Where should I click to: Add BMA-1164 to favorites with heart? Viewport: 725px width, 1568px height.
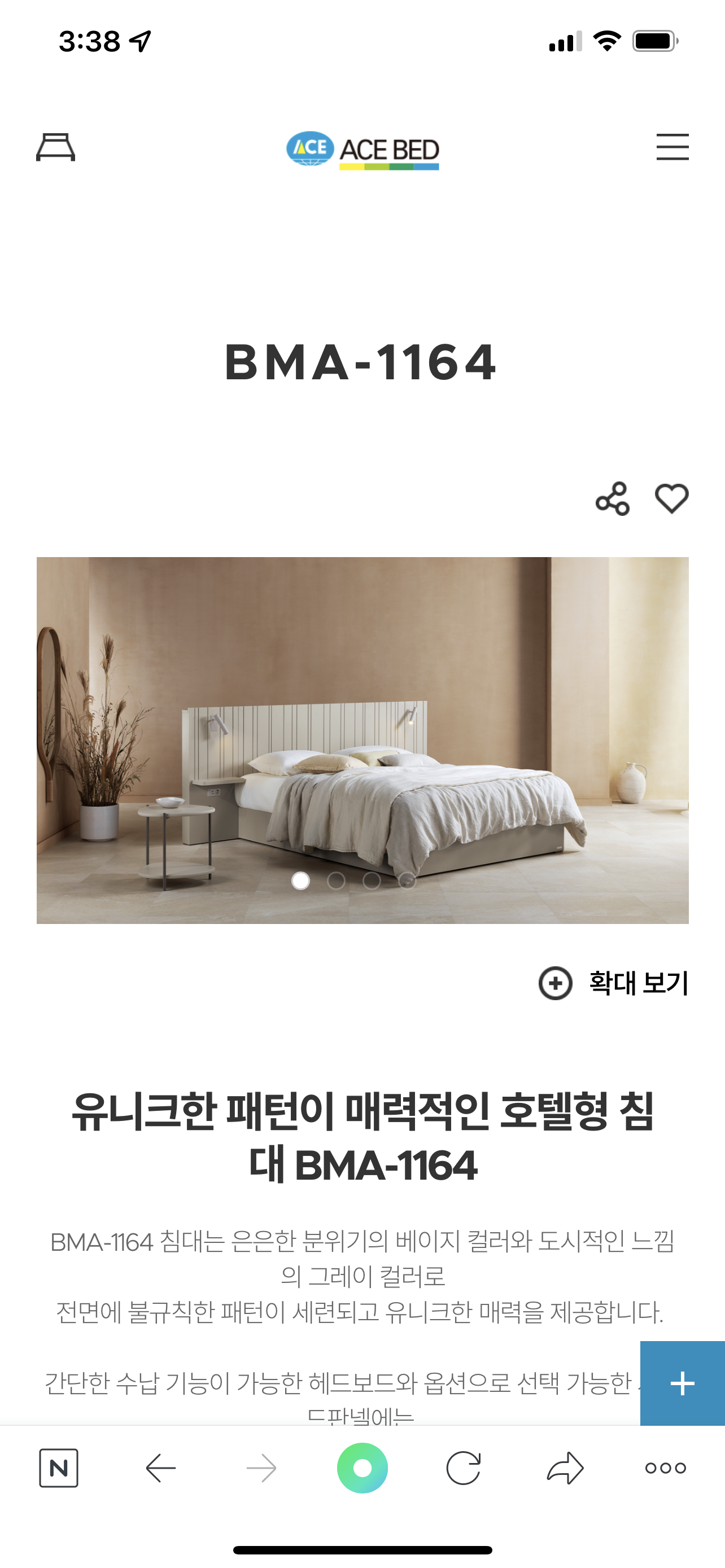click(671, 498)
